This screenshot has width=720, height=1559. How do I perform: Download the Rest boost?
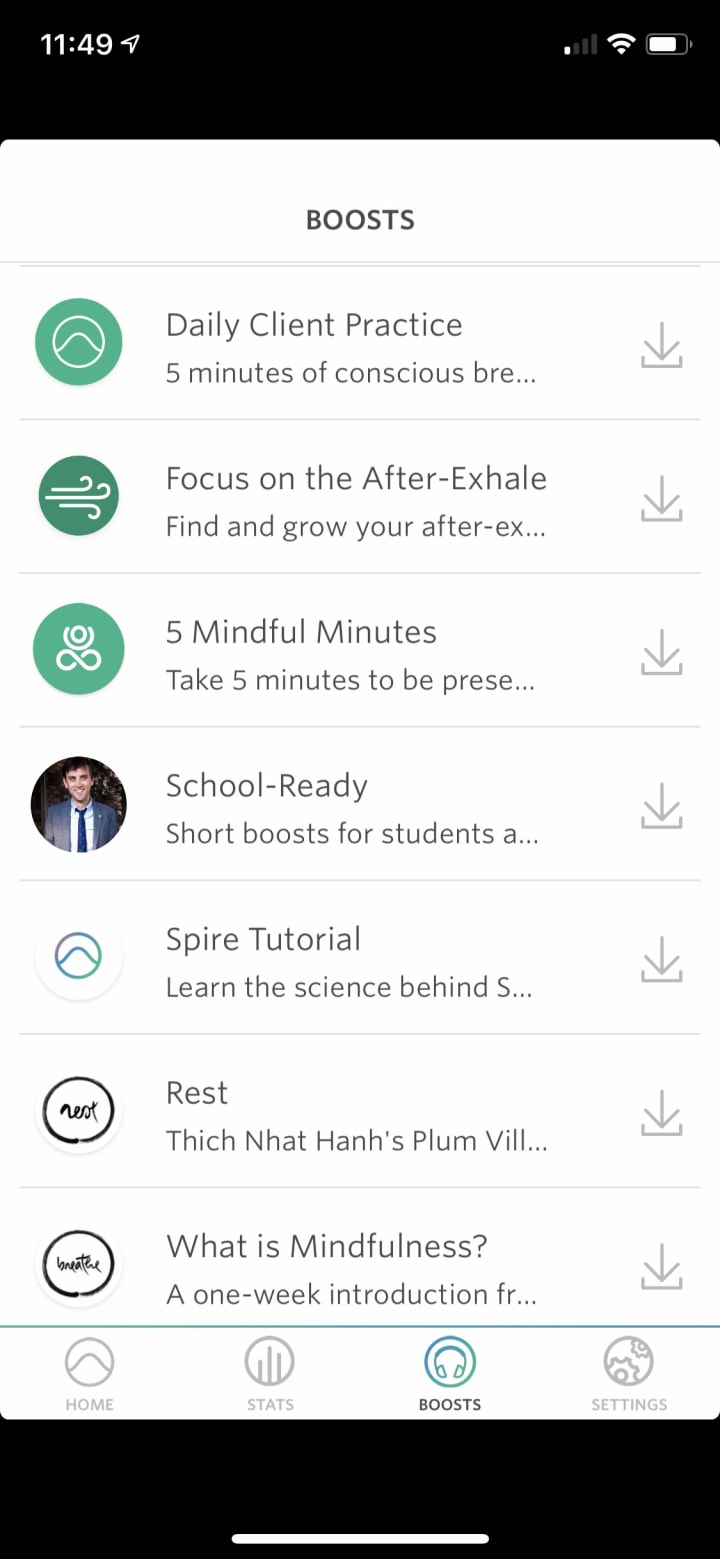pos(661,1112)
